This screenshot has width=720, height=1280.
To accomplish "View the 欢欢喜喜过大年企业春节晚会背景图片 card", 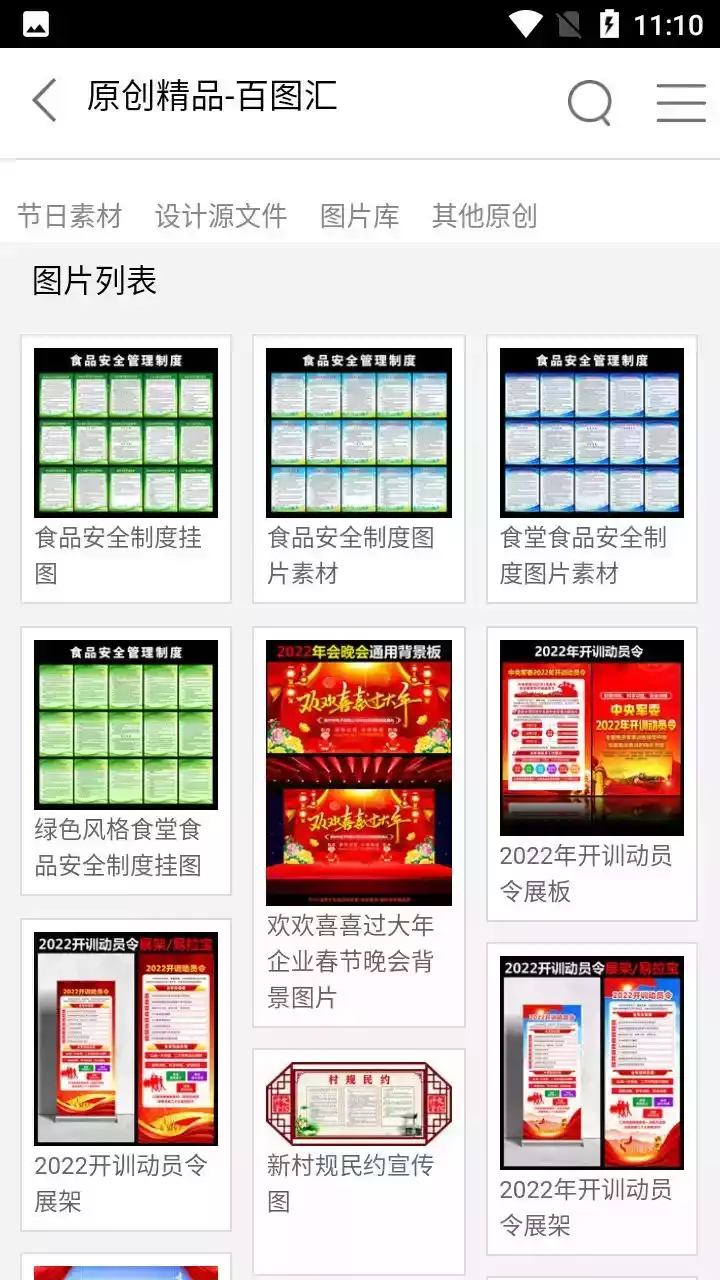I will pos(359,826).
